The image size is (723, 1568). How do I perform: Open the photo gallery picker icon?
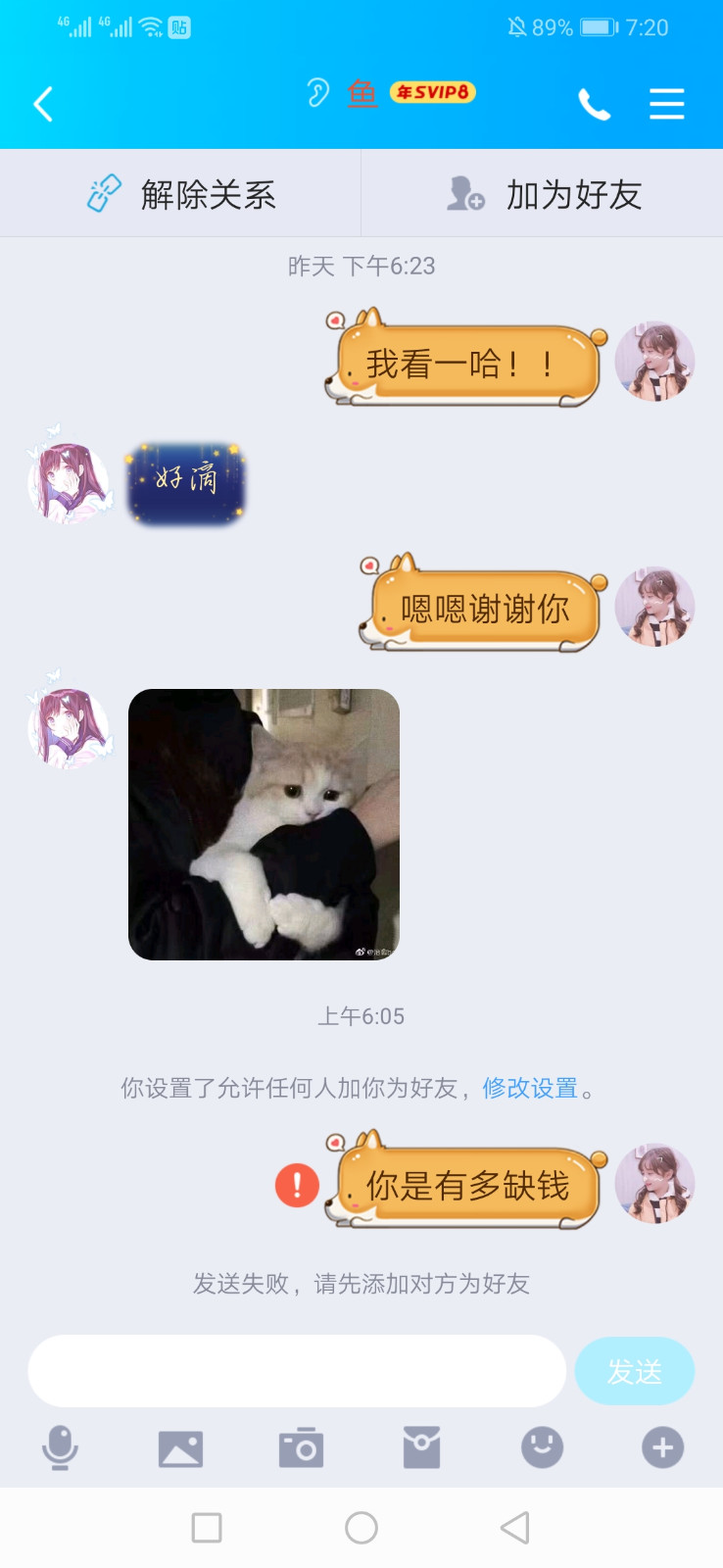pos(180,1447)
